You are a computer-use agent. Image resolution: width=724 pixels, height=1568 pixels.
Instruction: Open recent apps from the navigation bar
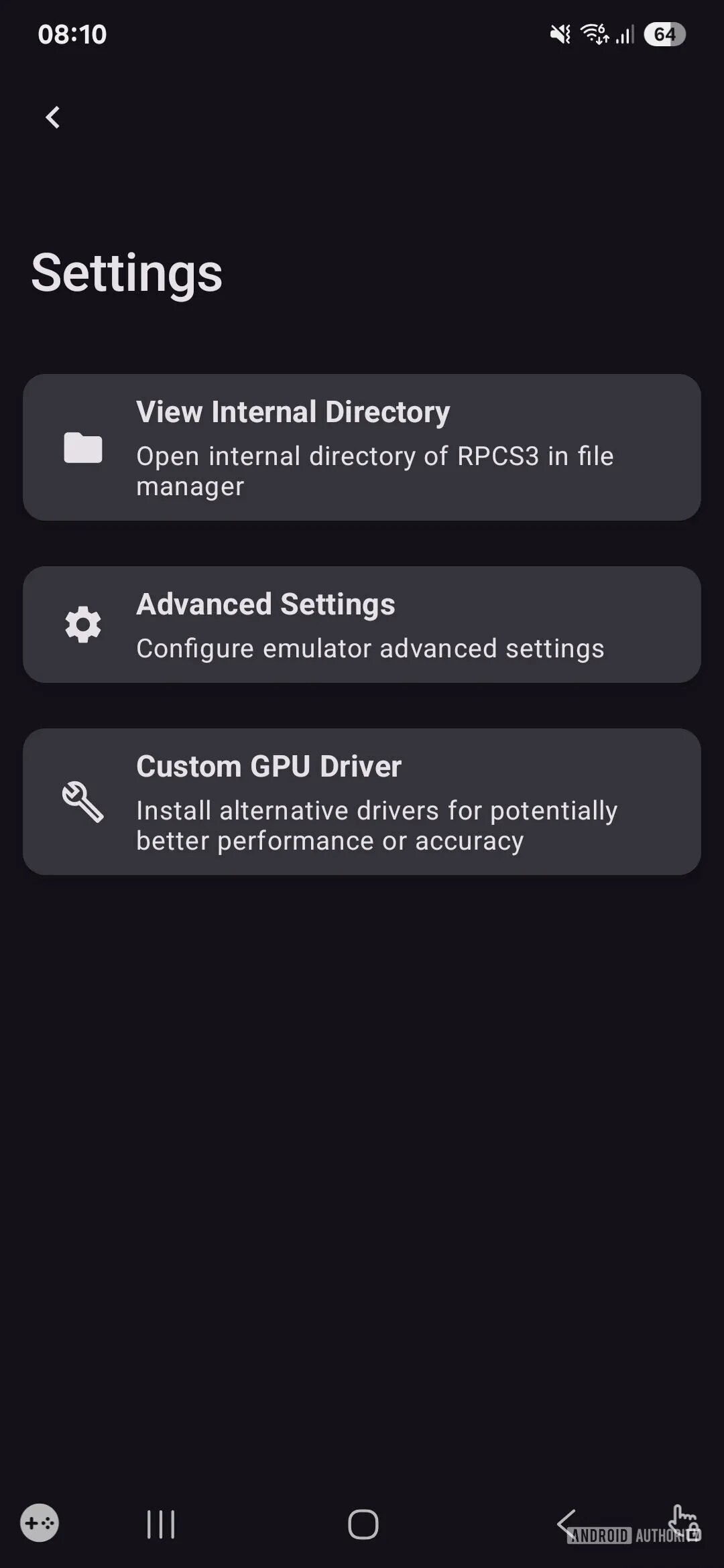[x=161, y=1524]
